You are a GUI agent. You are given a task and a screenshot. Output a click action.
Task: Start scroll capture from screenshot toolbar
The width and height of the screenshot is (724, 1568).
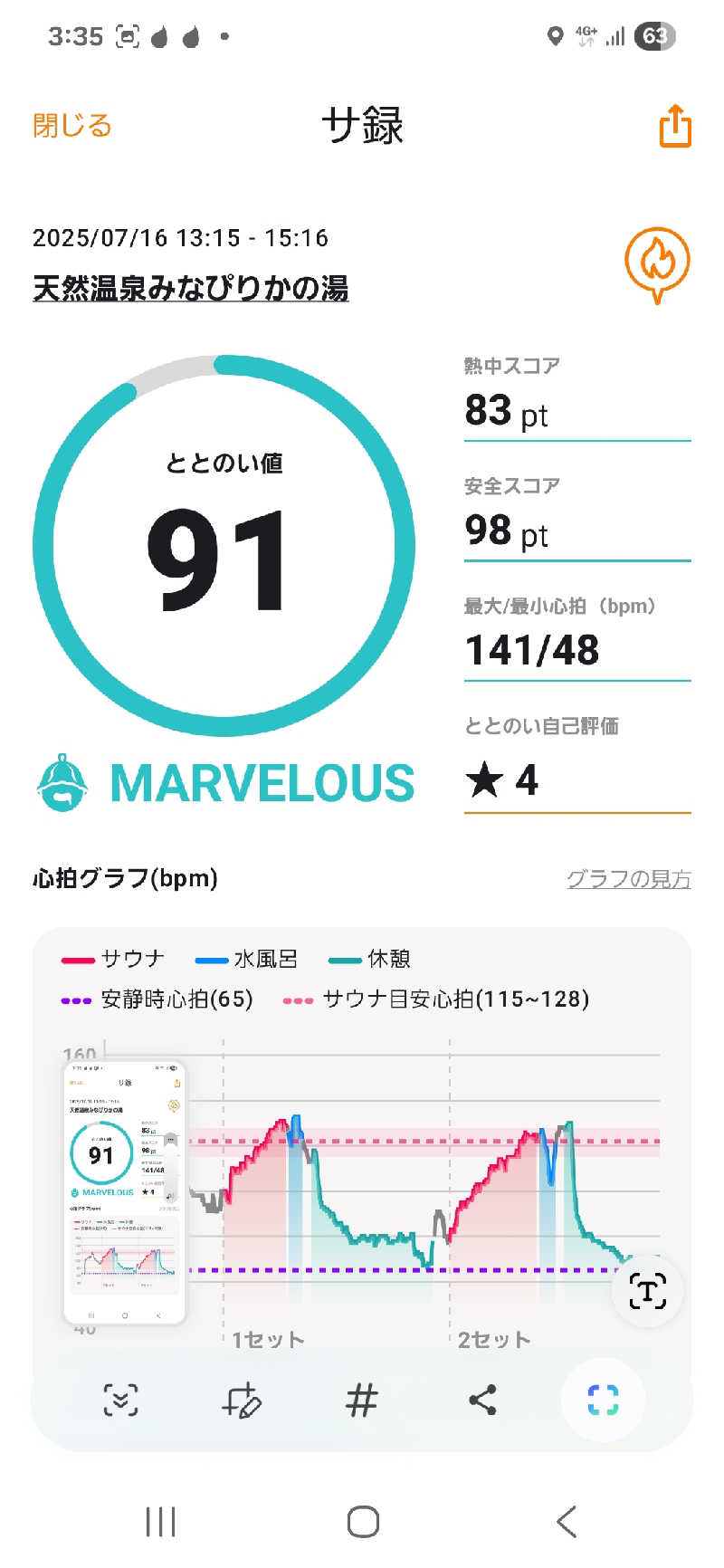click(120, 1400)
